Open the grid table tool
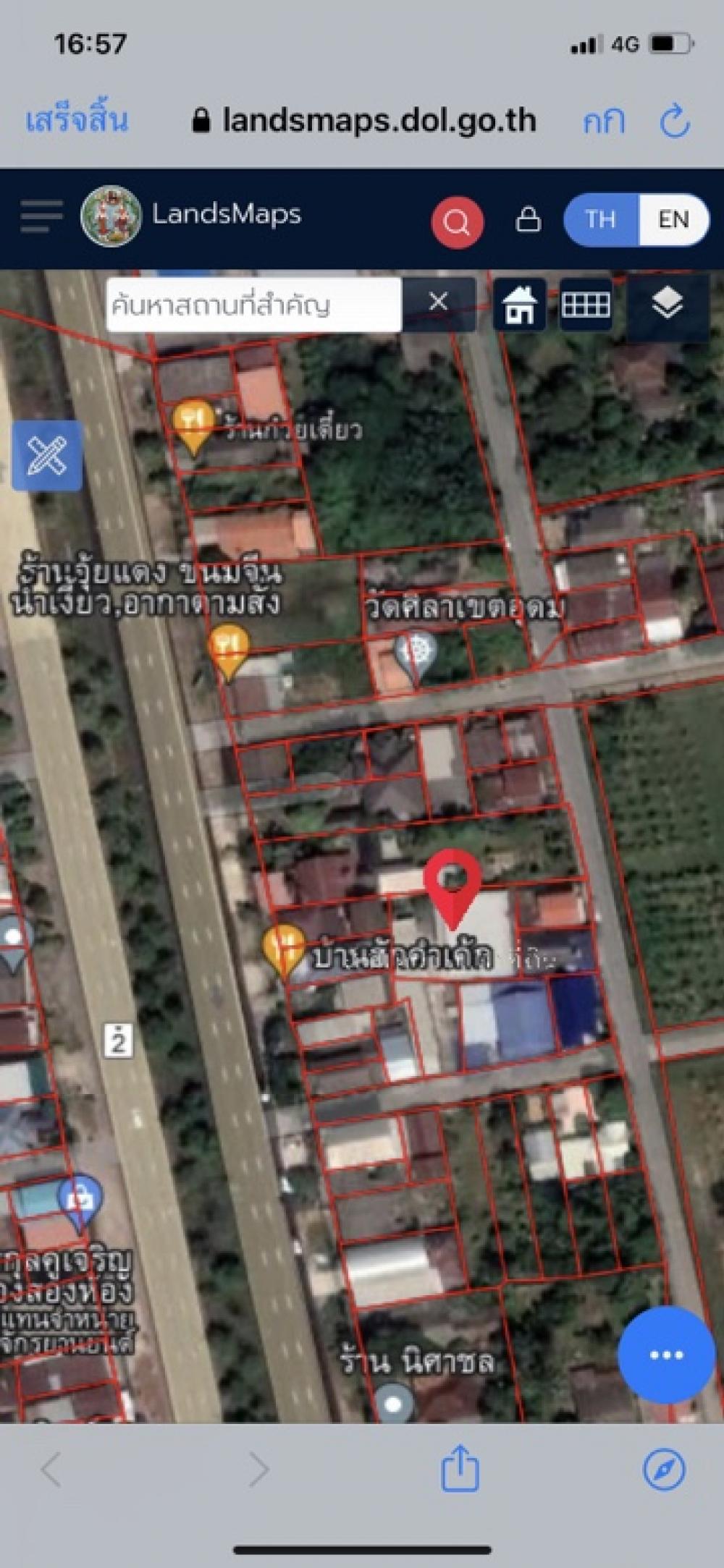 [x=586, y=305]
